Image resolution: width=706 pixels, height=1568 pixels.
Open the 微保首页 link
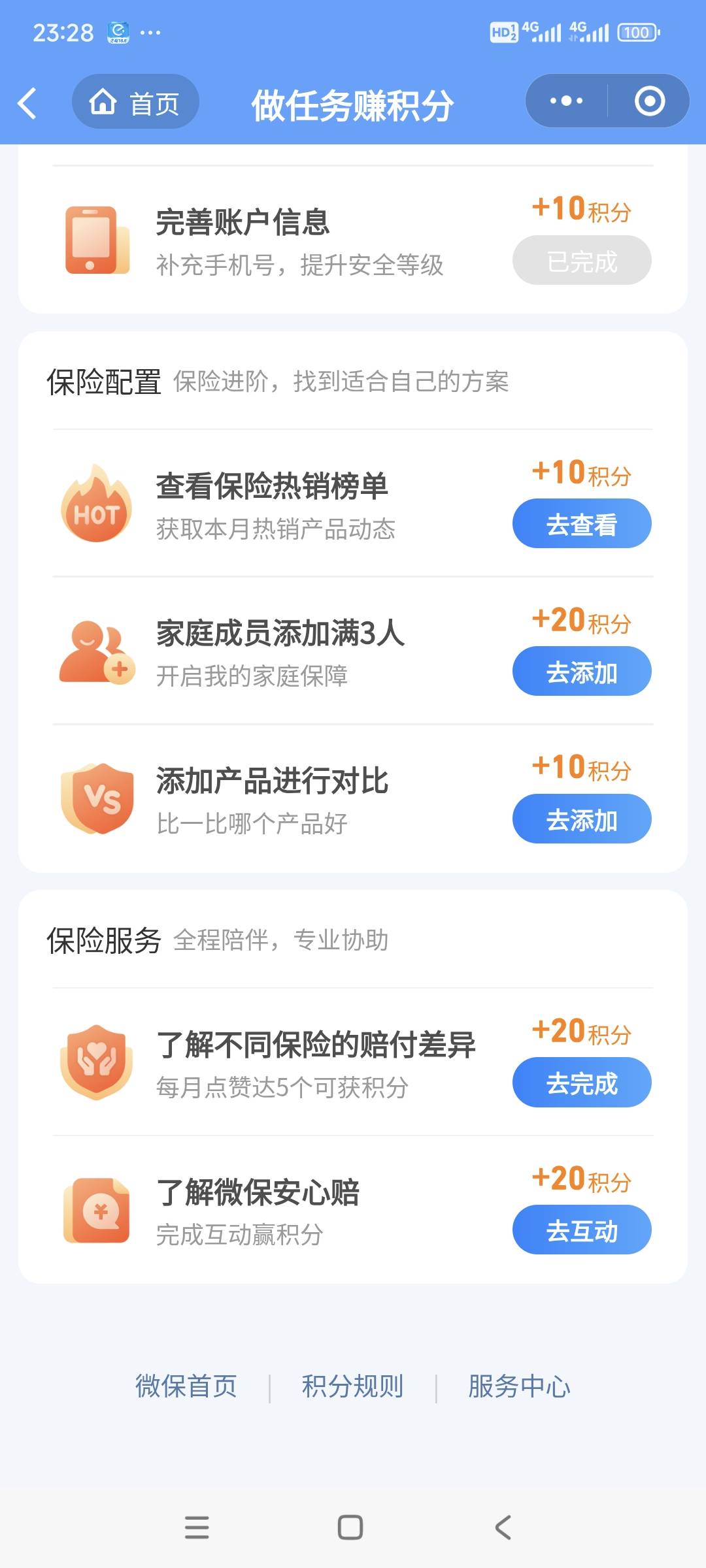coord(186,1386)
